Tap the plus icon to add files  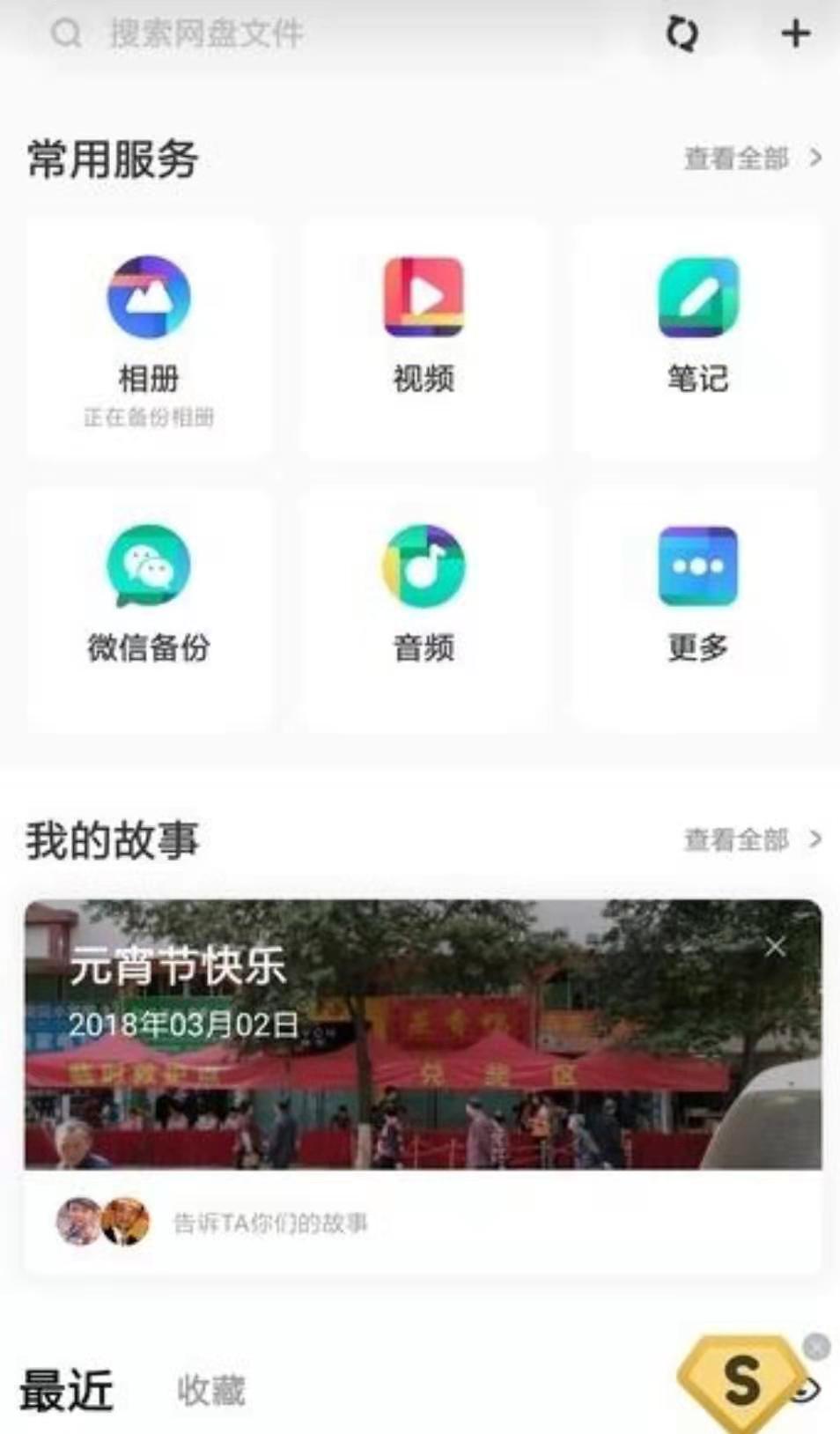click(x=795, y=33)
